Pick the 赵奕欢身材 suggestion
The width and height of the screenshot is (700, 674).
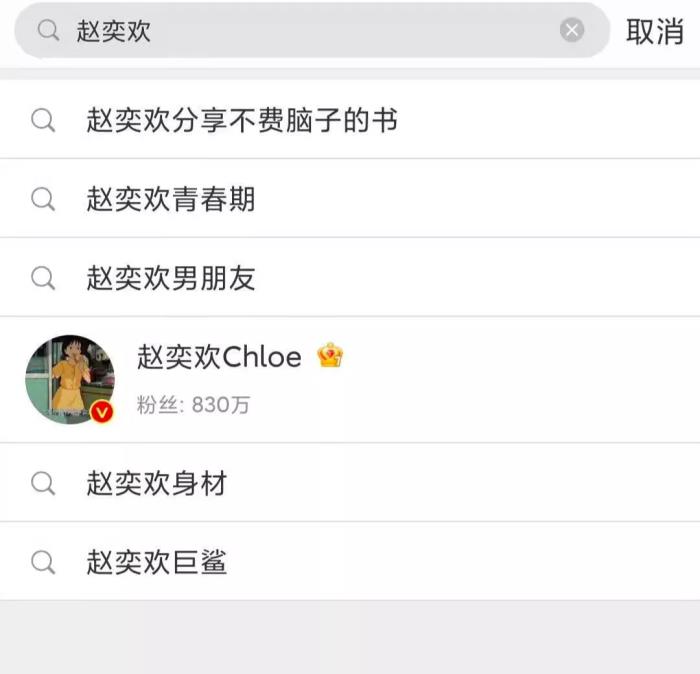[x=157, y=483]
